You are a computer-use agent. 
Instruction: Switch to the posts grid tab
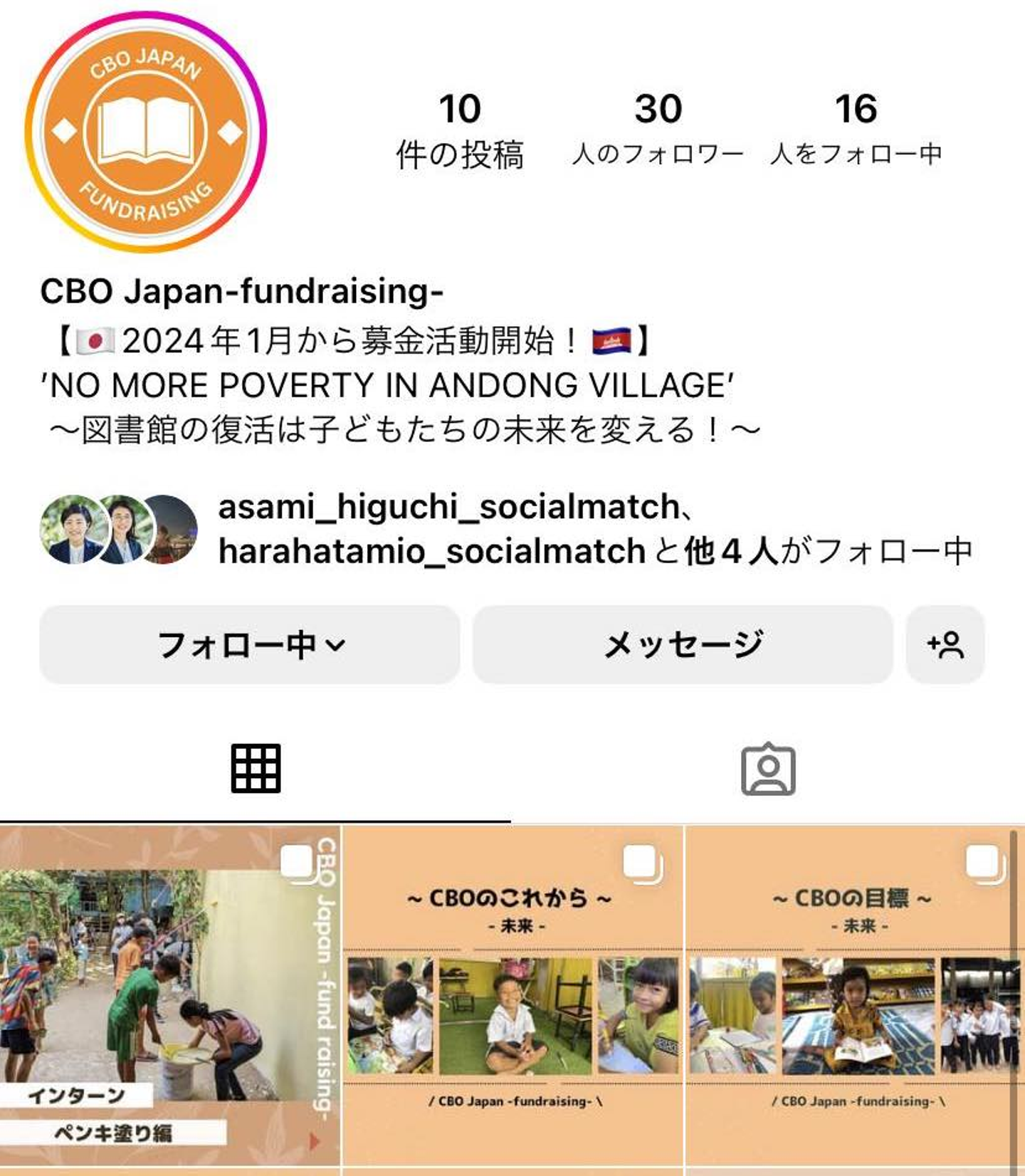pos(256,769)
